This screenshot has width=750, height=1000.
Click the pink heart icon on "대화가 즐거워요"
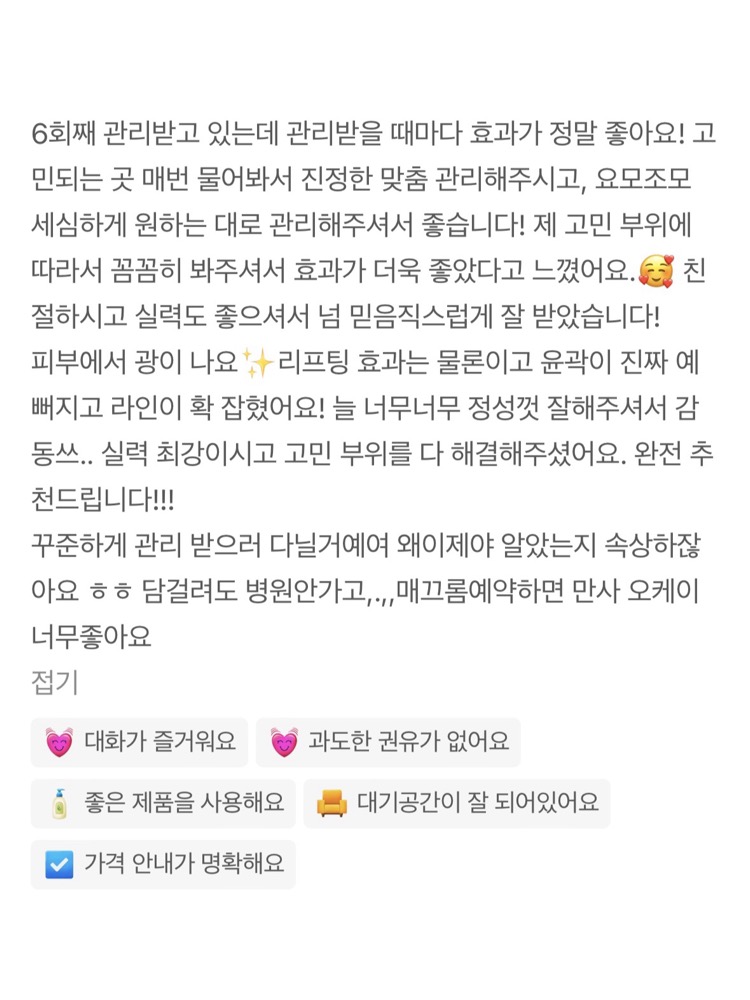click(60, 743)
